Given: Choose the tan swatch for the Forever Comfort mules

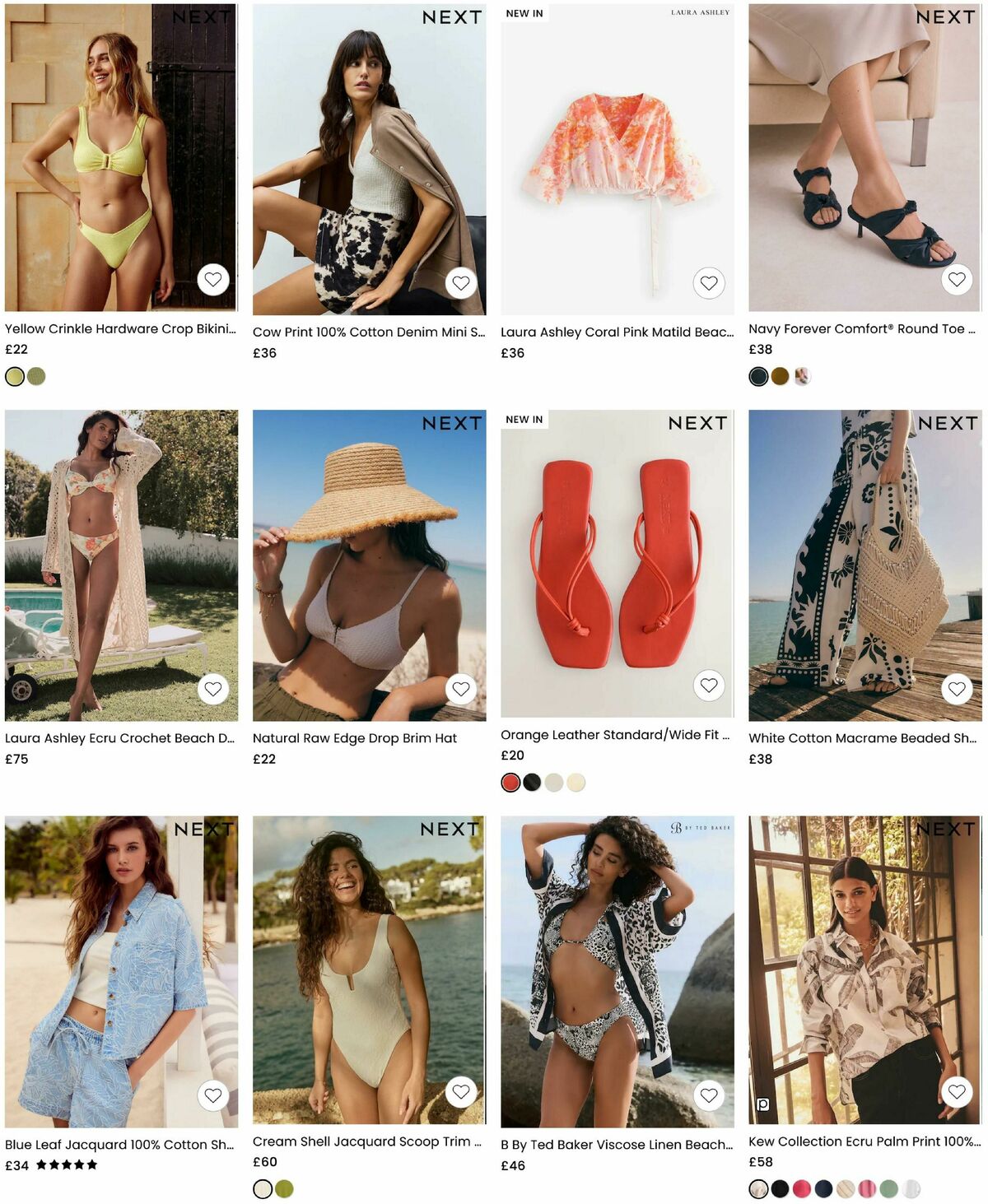Looking at the screenshot, I should tap(779, 377).
